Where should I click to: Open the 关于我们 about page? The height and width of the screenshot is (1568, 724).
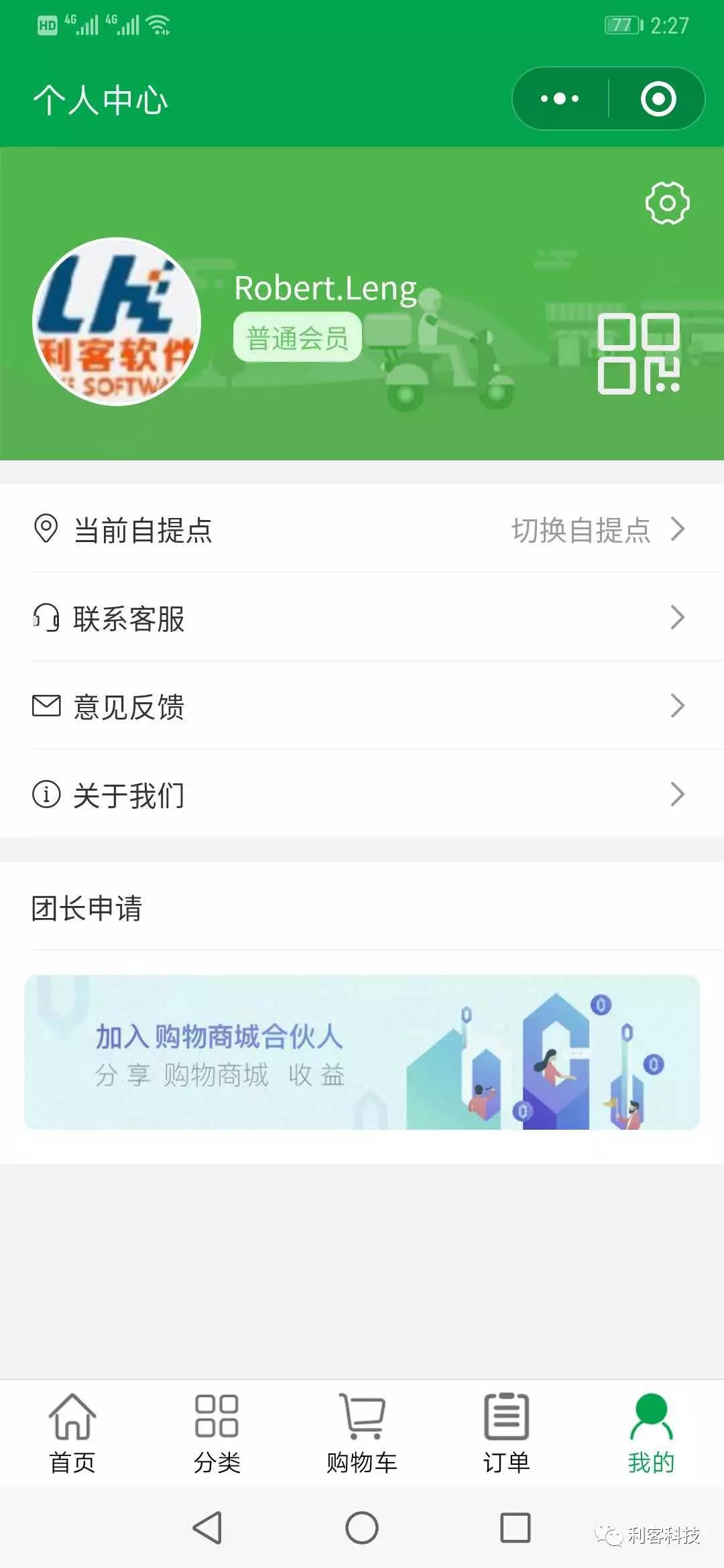click(362, 795)
